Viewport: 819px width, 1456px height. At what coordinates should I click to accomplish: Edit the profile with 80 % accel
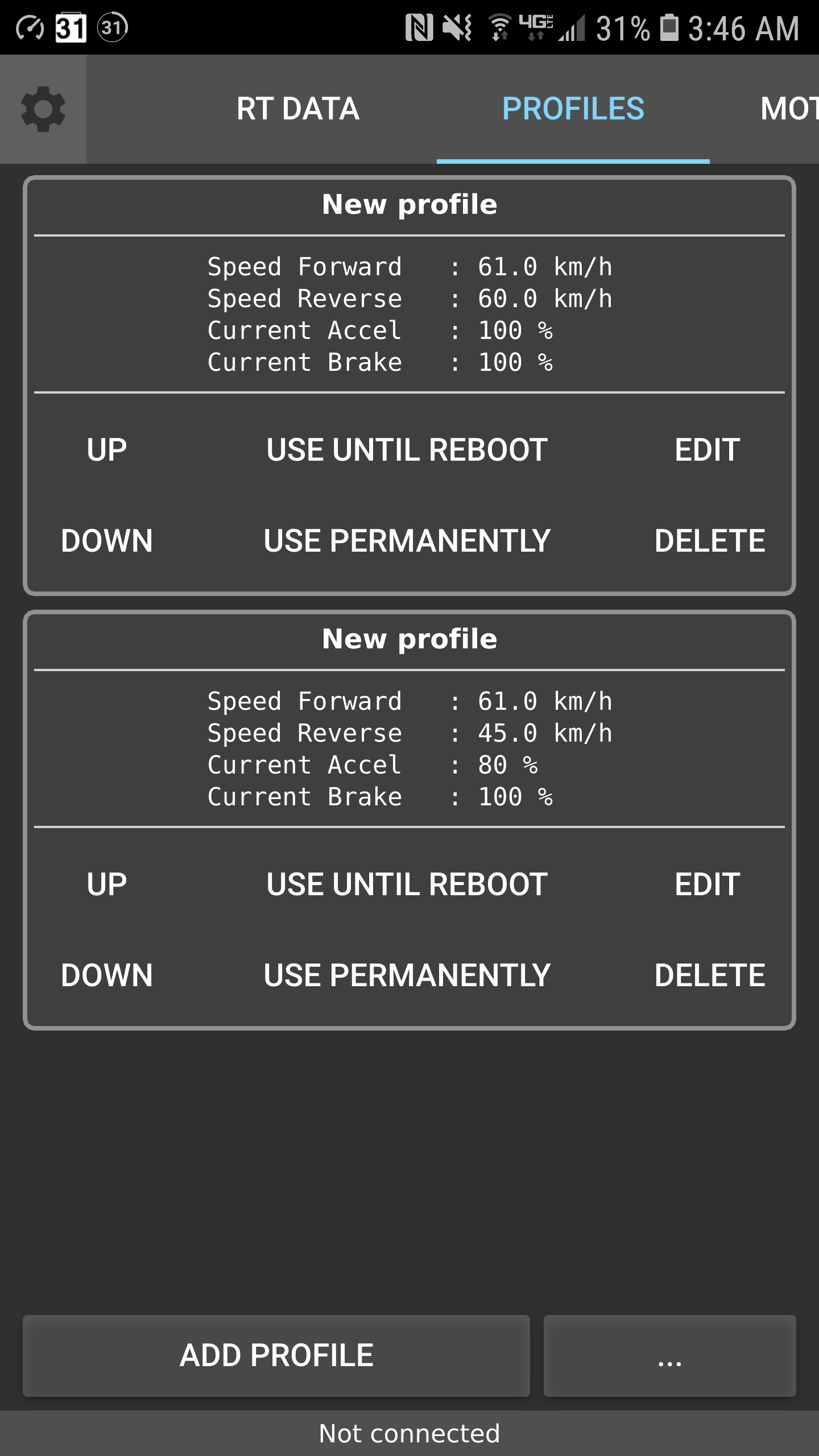(x=708, y=884)
